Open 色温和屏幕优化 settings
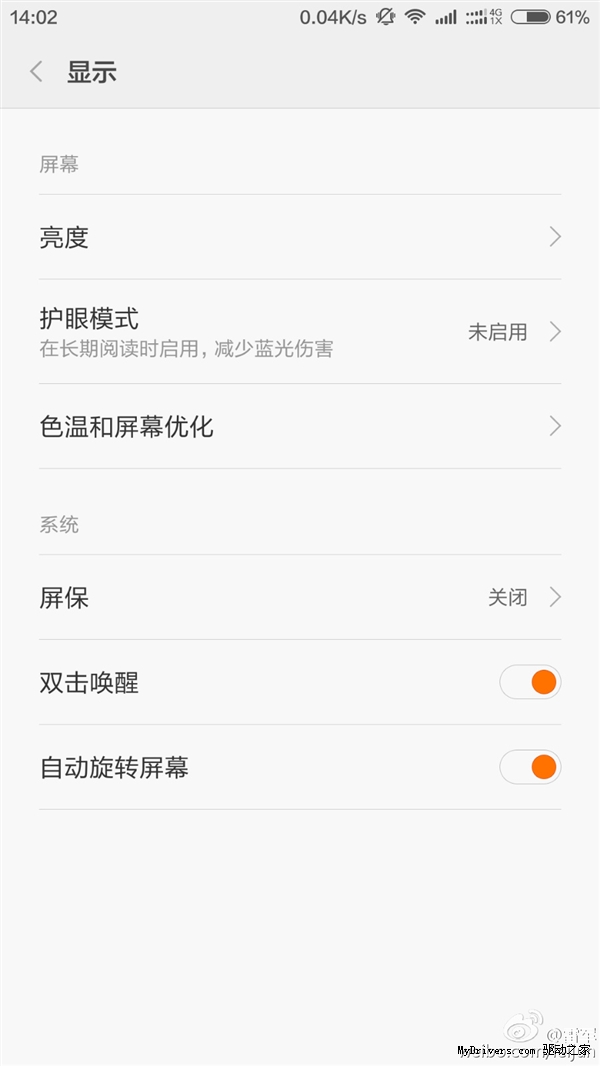Viewport: 600px width, 1066px height. pyautogui.click(x=300, y=426)
